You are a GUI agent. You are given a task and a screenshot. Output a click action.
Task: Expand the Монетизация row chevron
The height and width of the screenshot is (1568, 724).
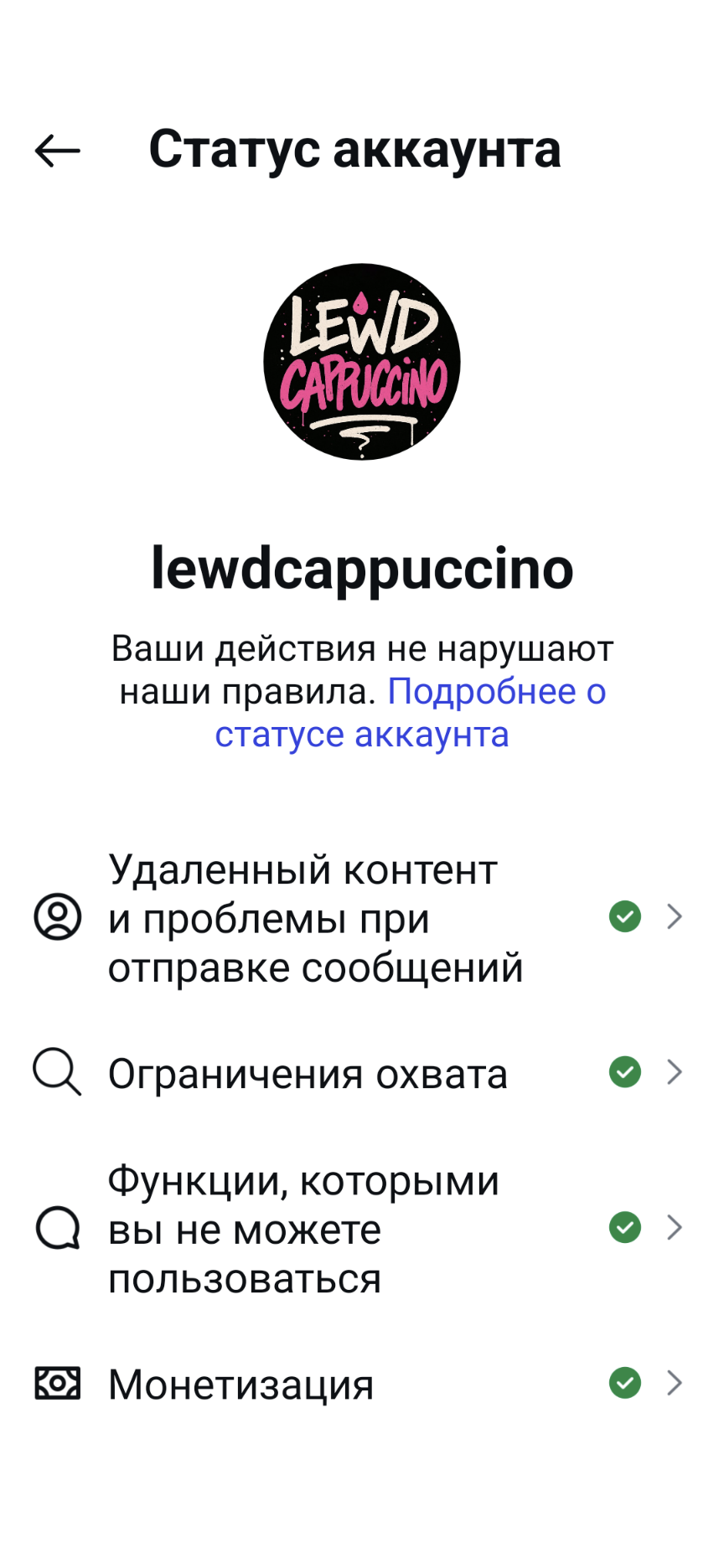[x=675, y=1384]
